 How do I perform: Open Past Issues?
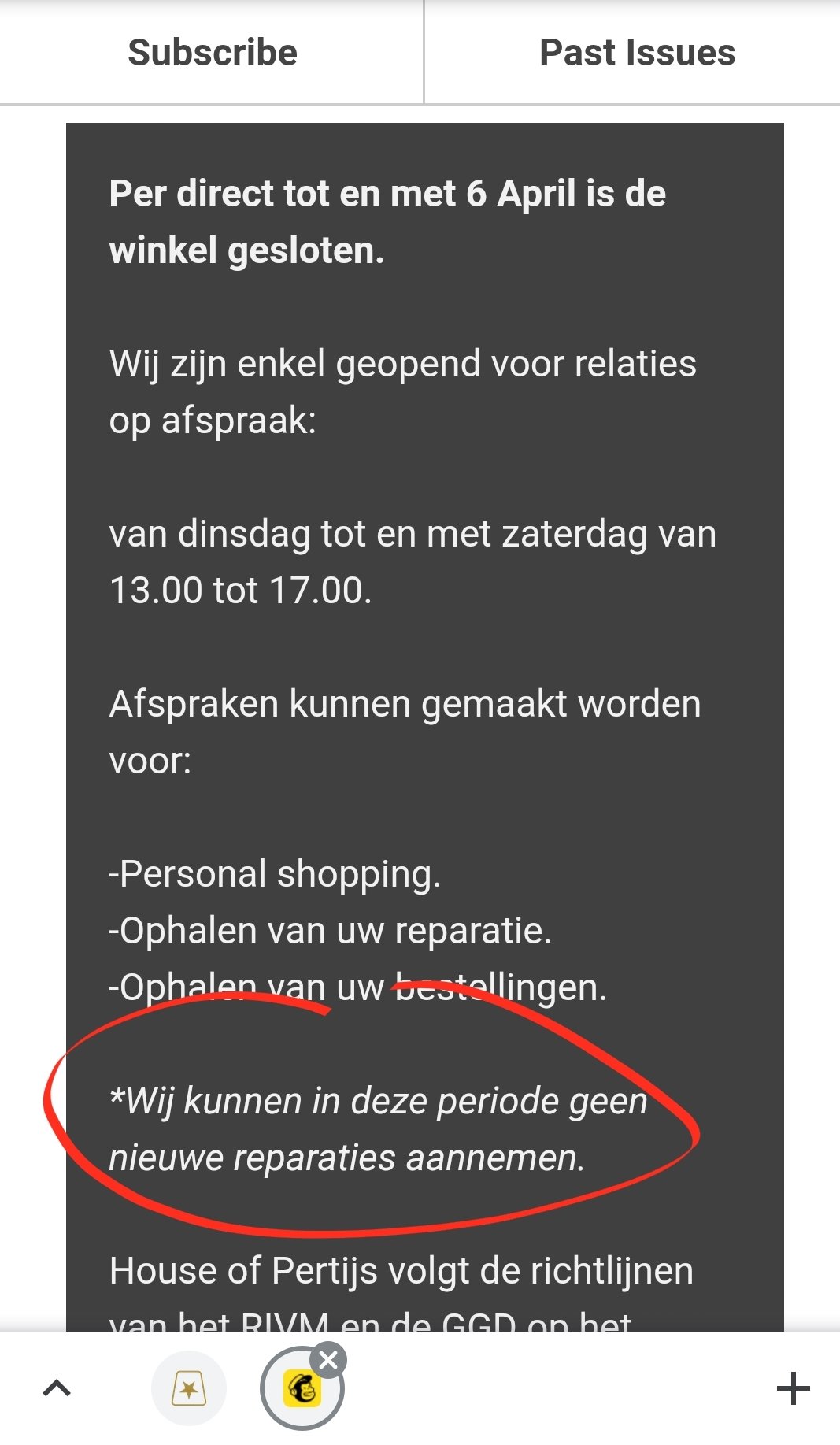pyautogui.click(x=636, y=53)
